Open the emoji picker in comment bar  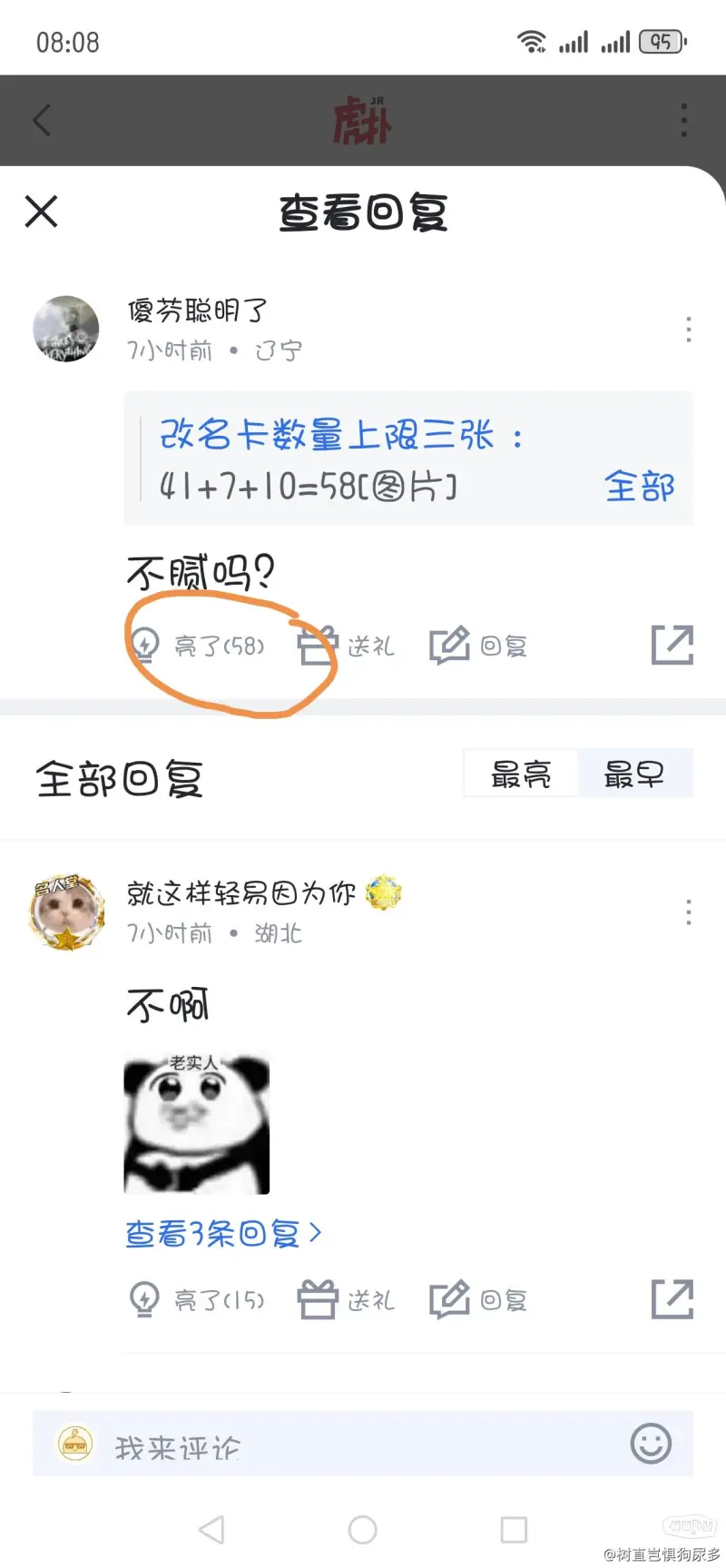point(651,1443)
